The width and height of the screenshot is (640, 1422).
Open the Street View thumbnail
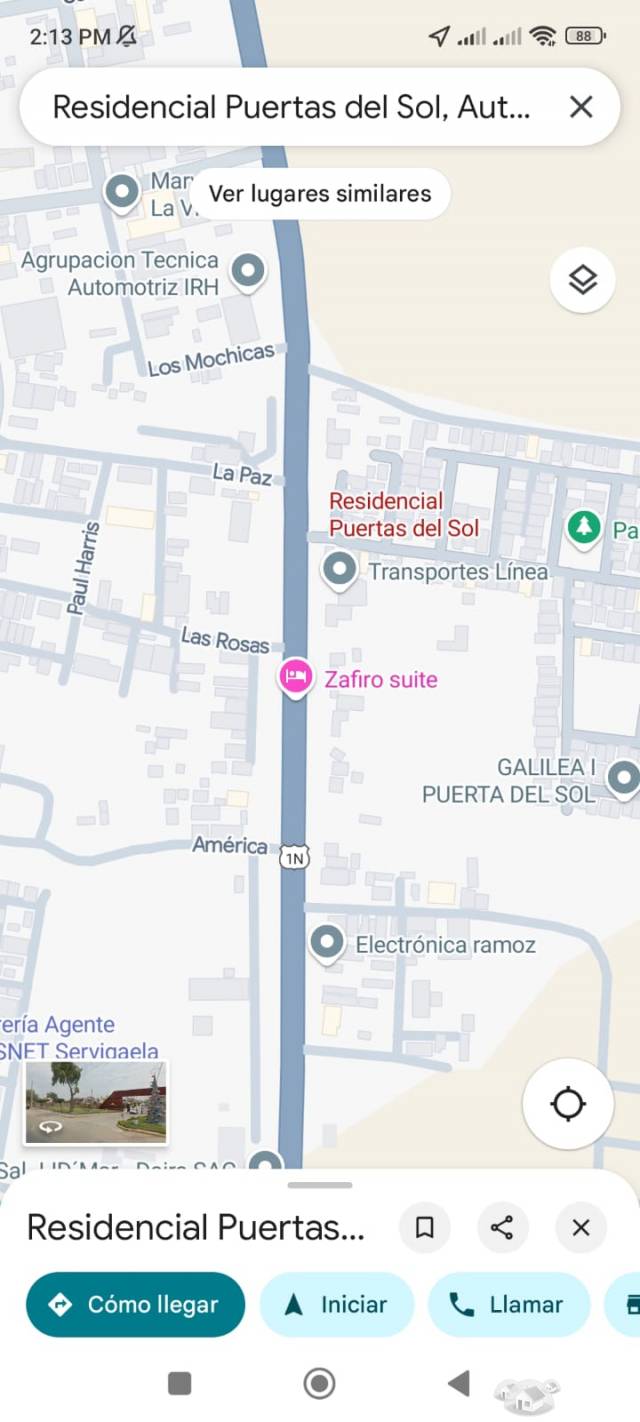(96, 1102)
